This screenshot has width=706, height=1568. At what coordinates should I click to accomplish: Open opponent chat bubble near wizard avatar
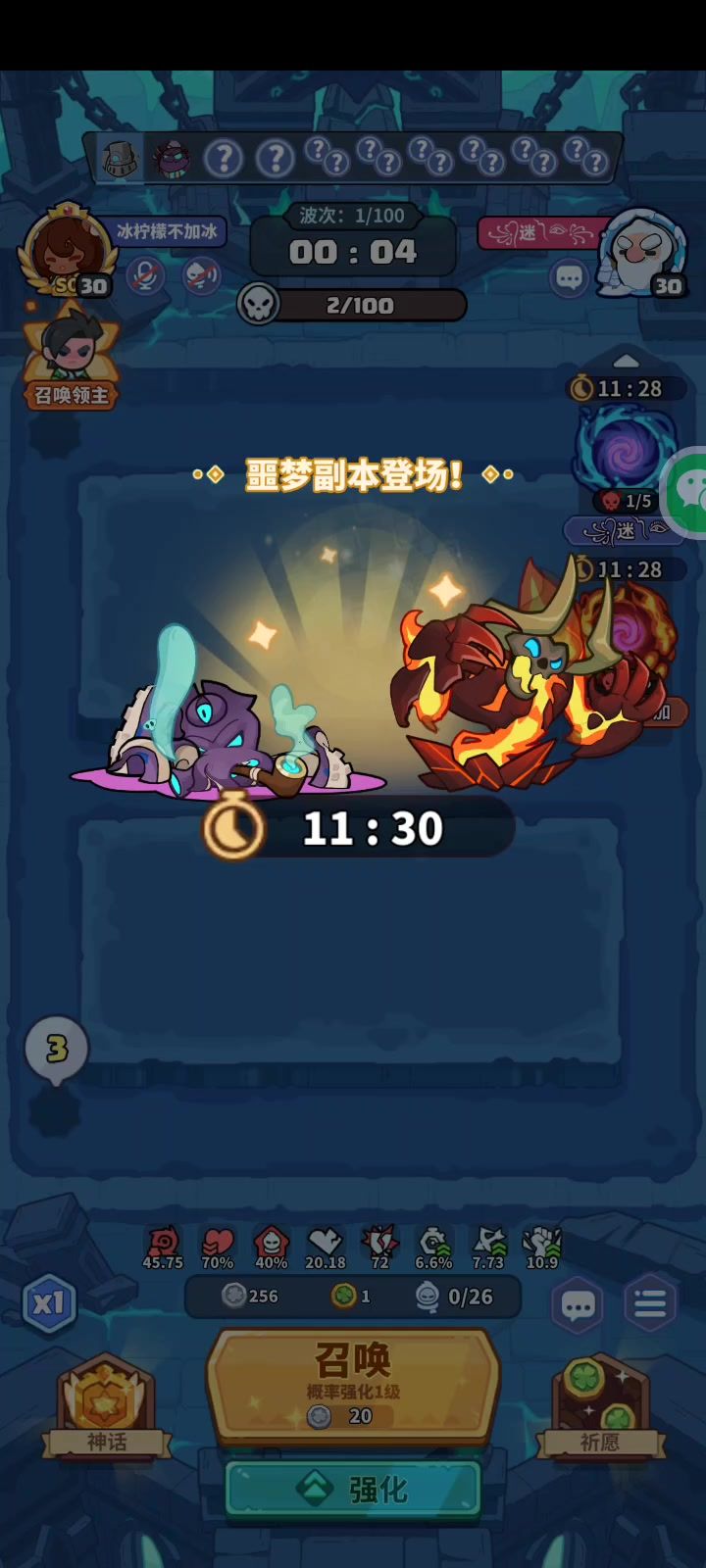(x=569, y=278)
